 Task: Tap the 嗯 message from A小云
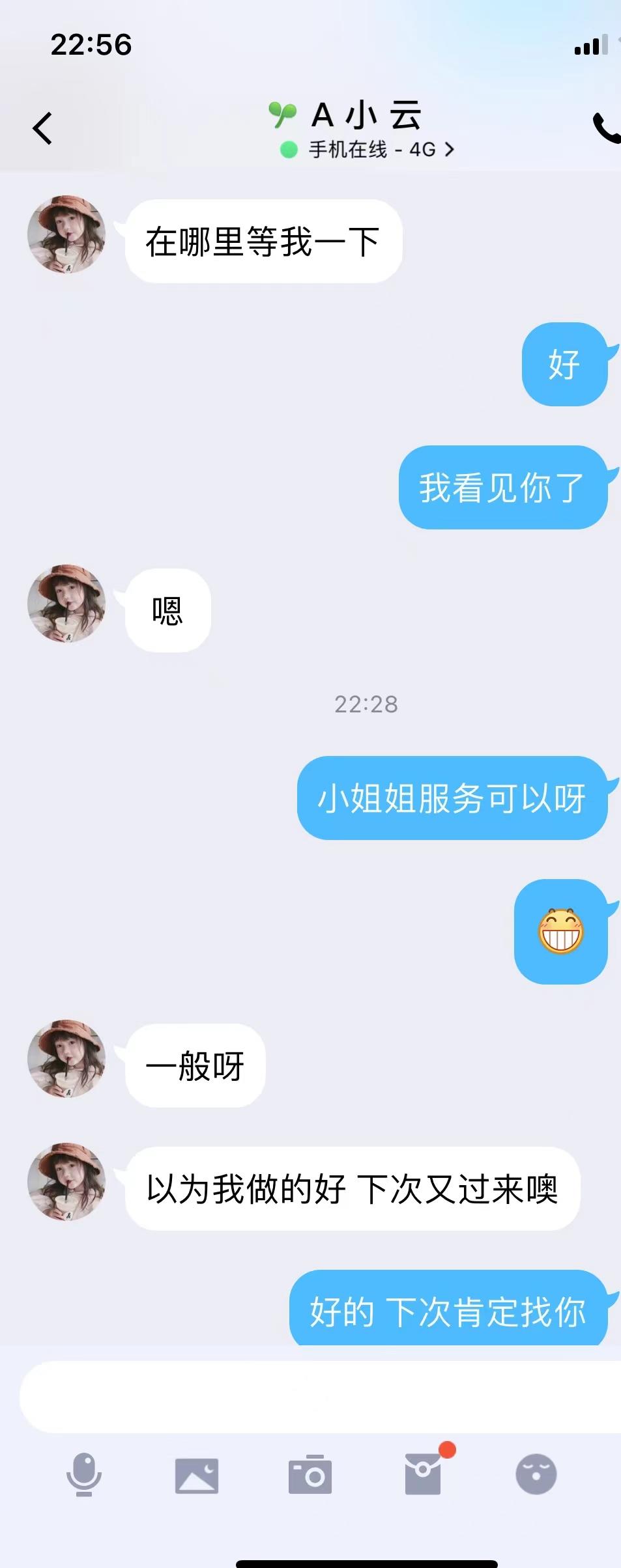click(x=166, y=610)
